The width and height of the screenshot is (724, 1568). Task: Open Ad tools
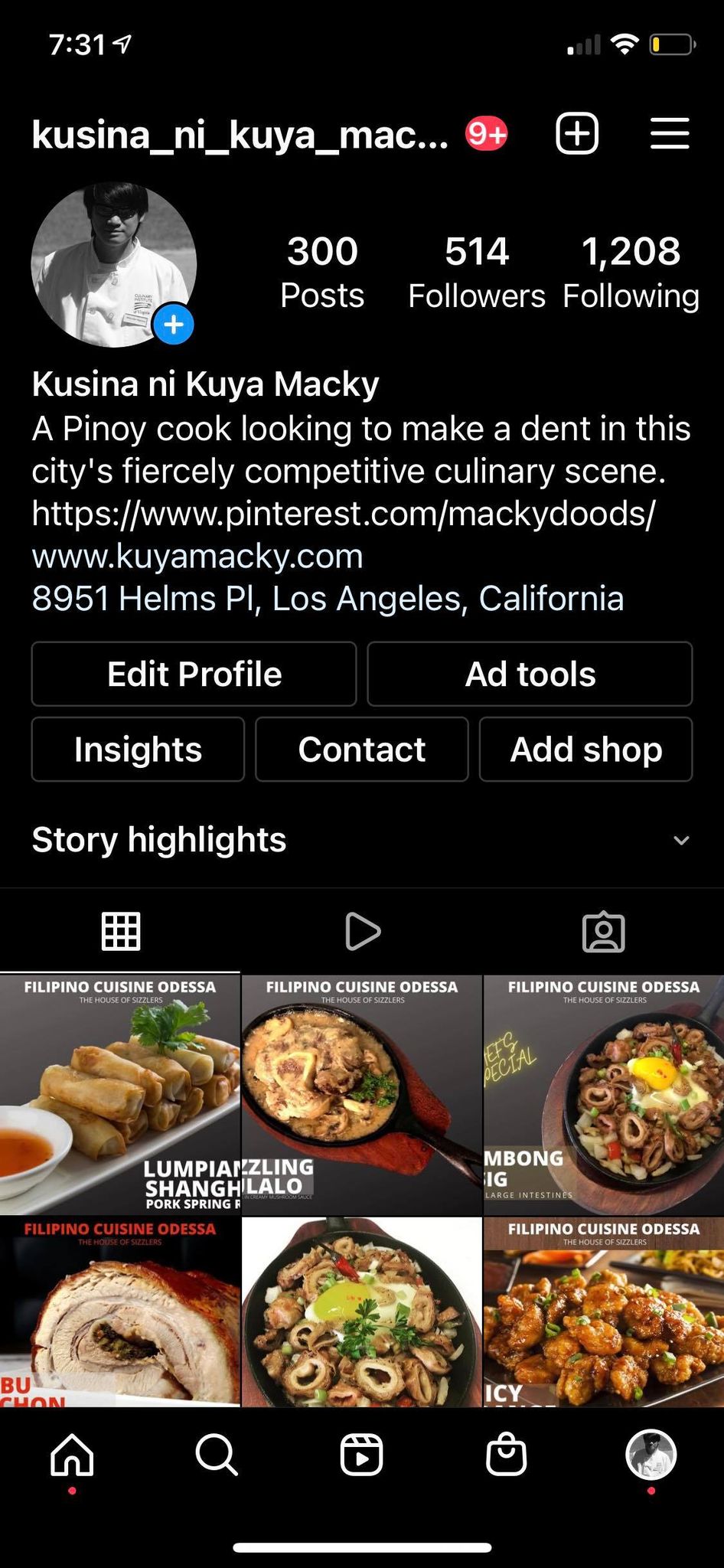pos(530,674)
